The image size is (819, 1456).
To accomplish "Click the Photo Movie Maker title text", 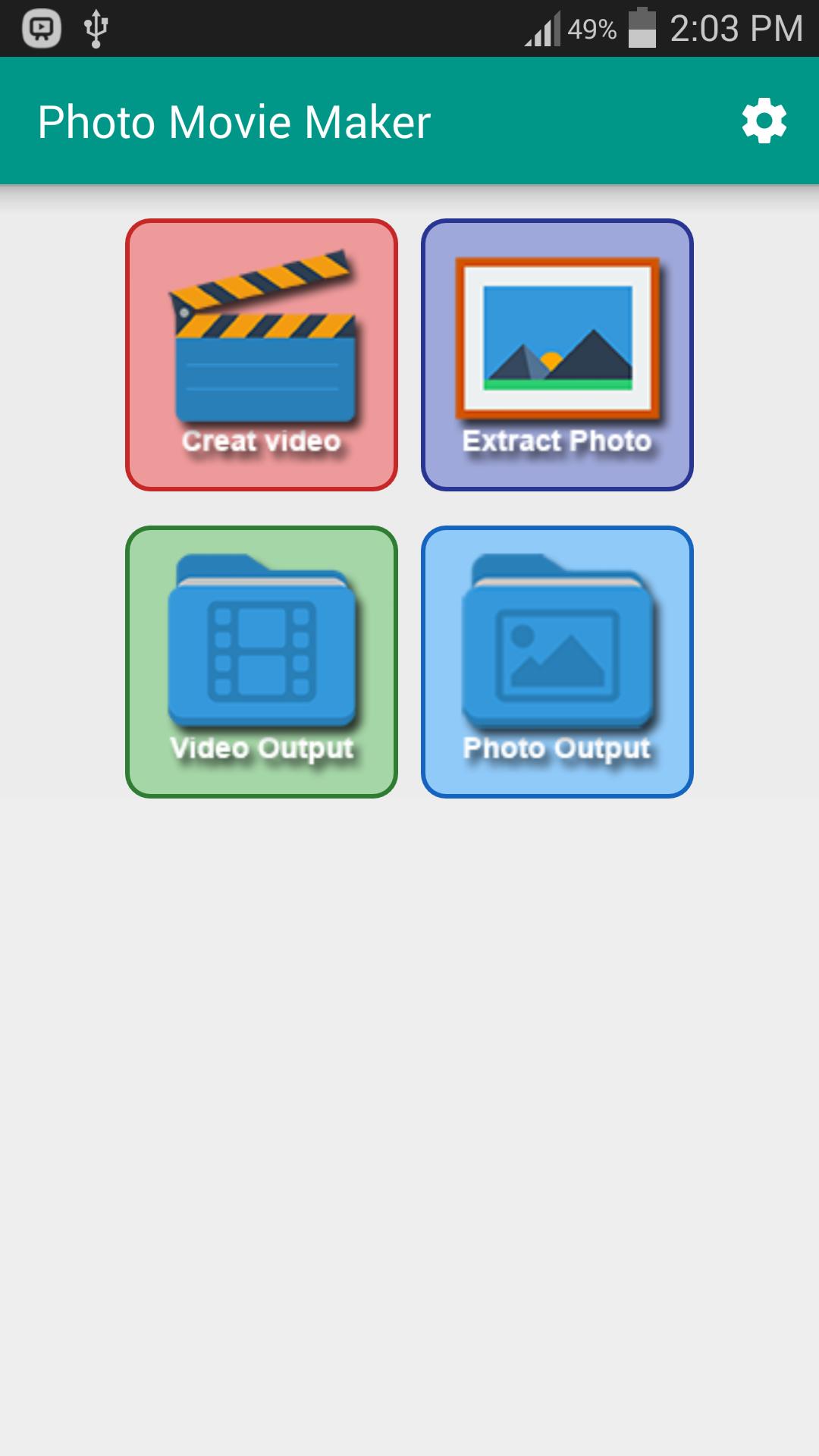I will (235, 119).
